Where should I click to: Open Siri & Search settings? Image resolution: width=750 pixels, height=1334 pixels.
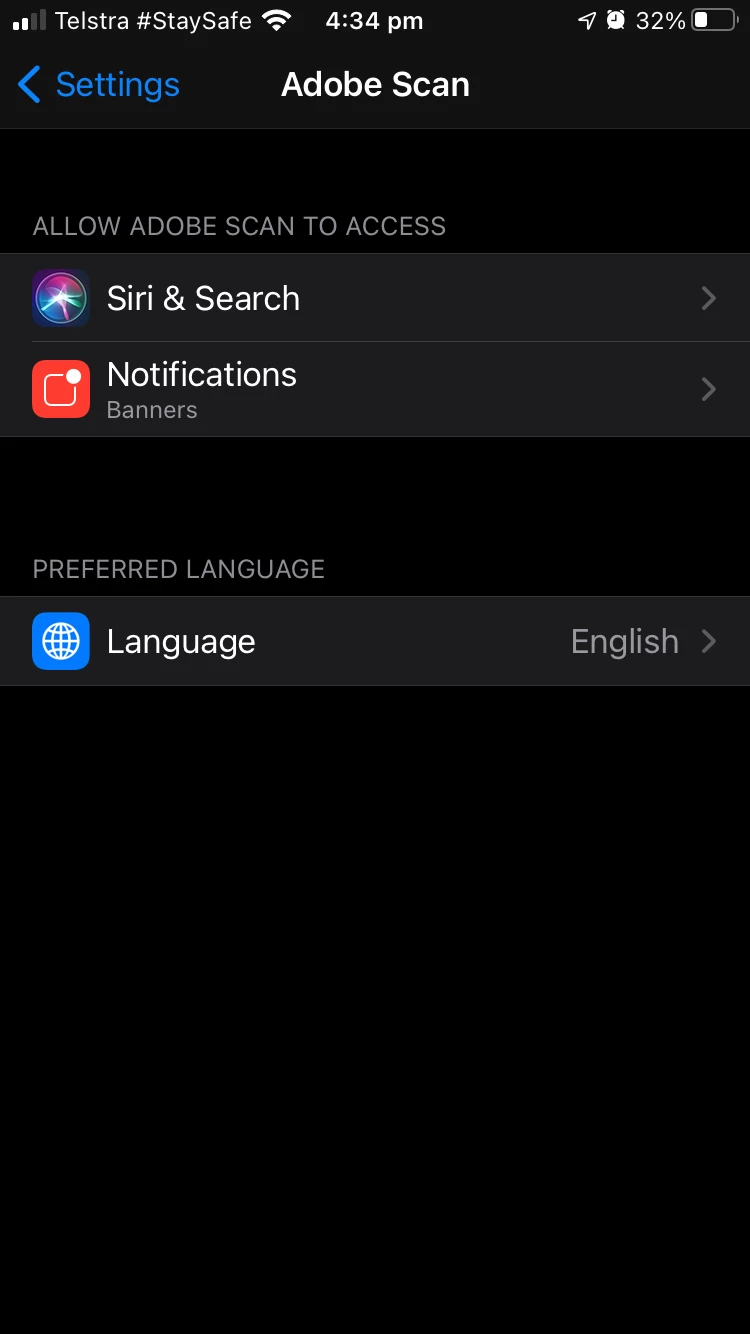pyautogui.click(x=375, y=298)
